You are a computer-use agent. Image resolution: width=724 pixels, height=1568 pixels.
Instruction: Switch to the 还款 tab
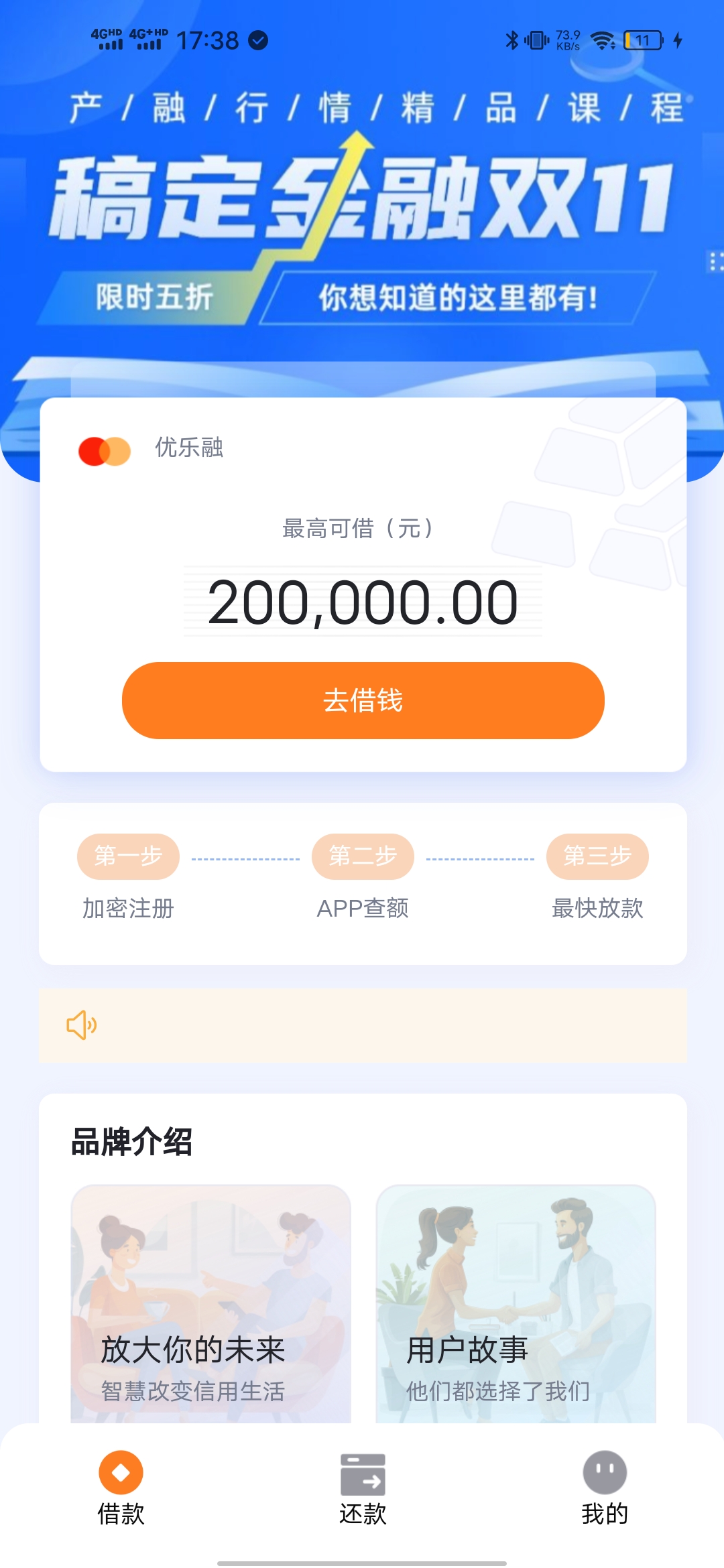[x=363, y=1488]
